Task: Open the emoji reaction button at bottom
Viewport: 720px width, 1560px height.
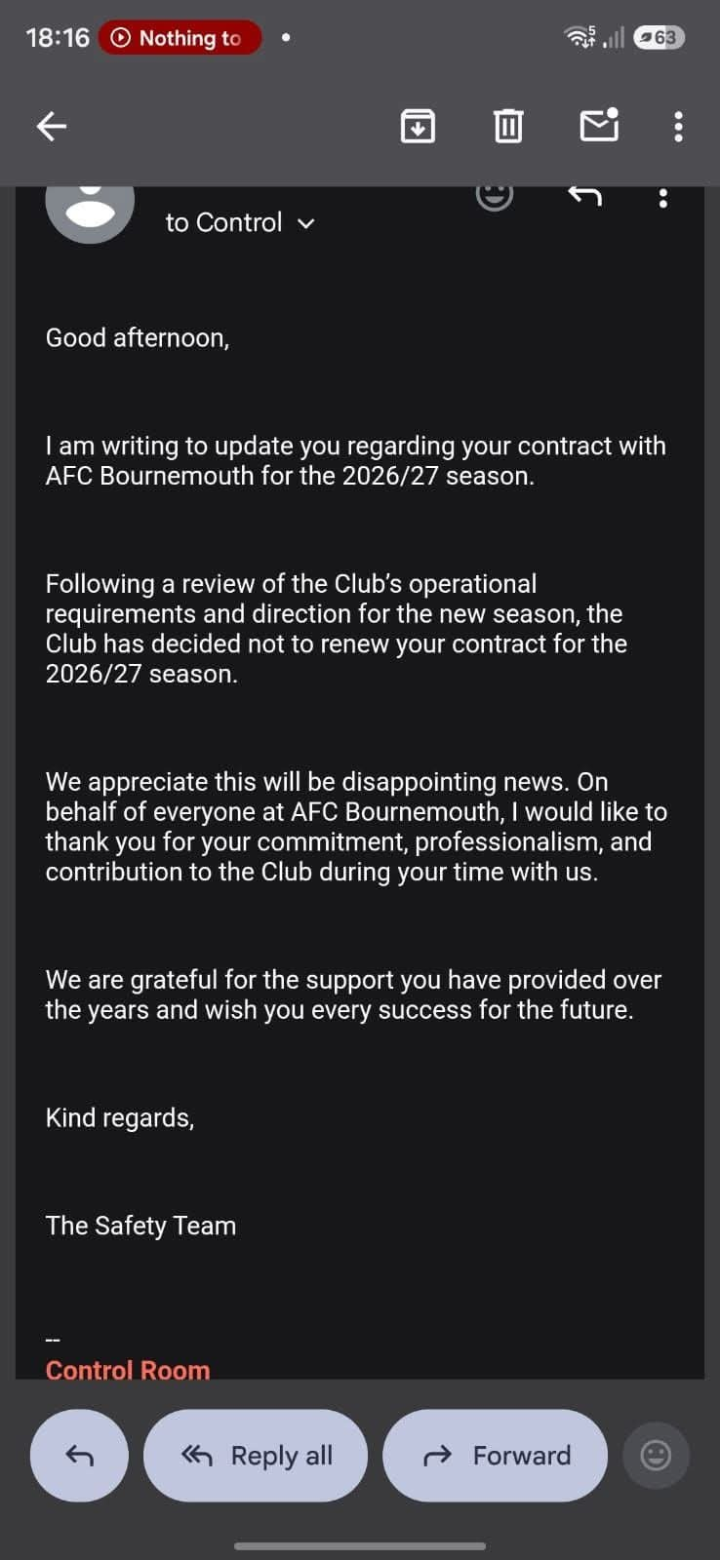Action: [x=656, y=1455]
